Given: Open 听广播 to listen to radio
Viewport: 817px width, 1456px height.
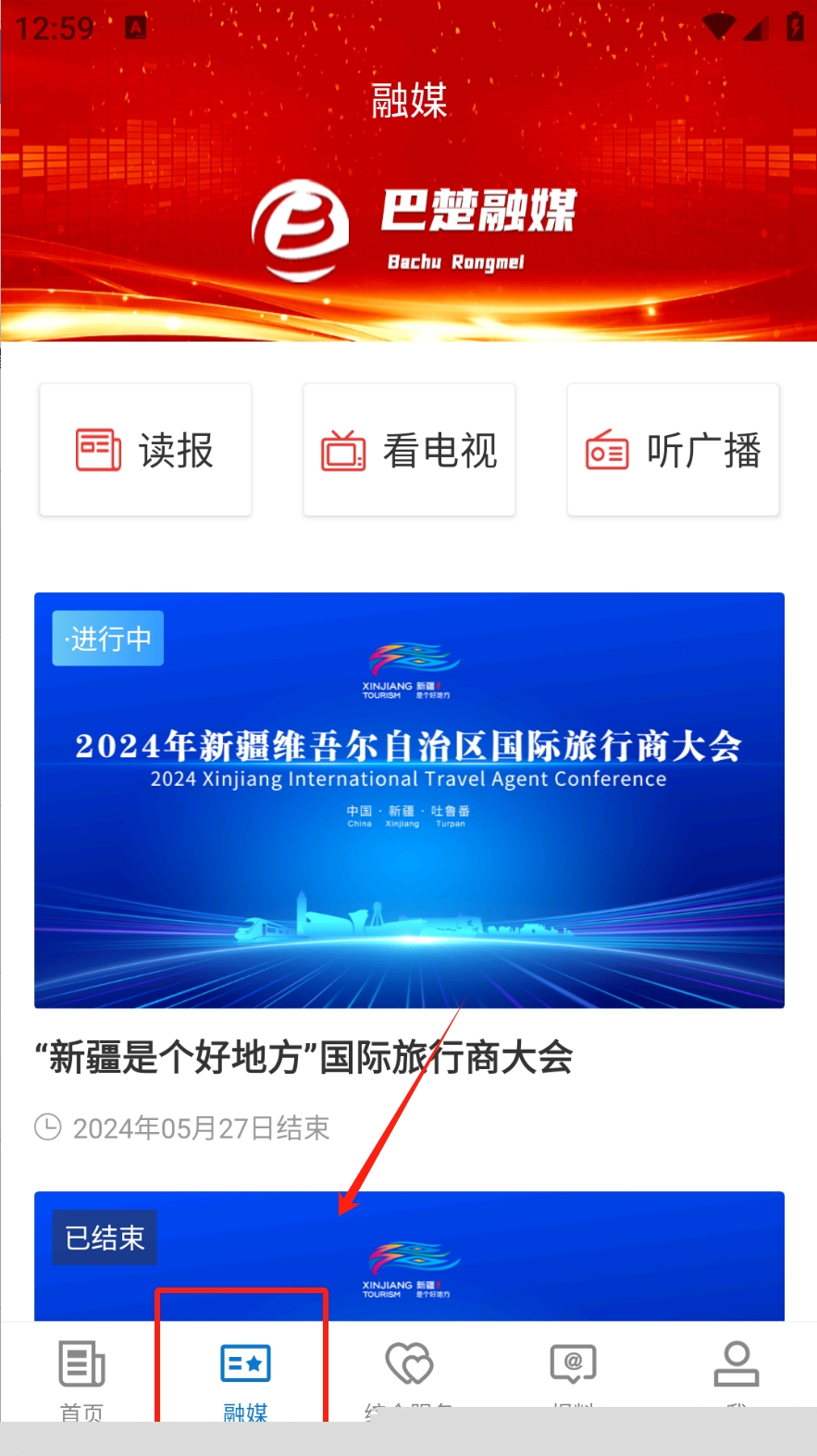Looking at the screenshot, I should click(673, 450).
